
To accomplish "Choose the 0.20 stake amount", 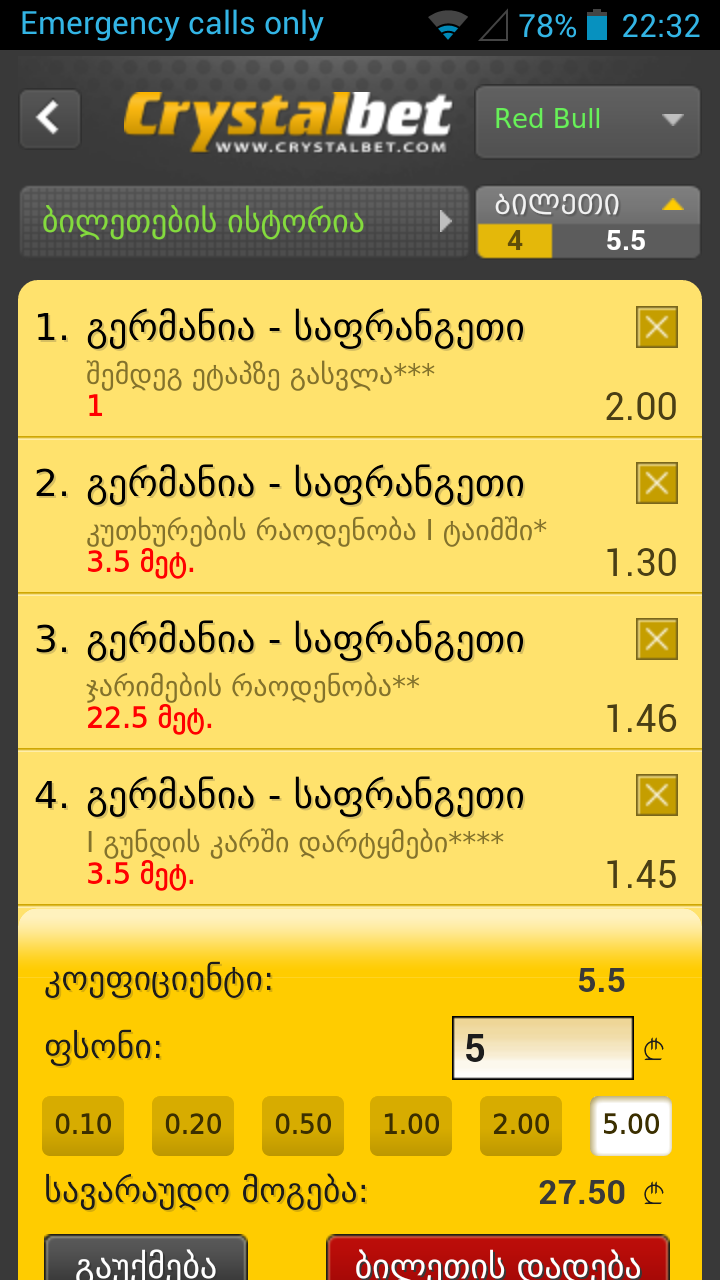I will pos(193,1125).
